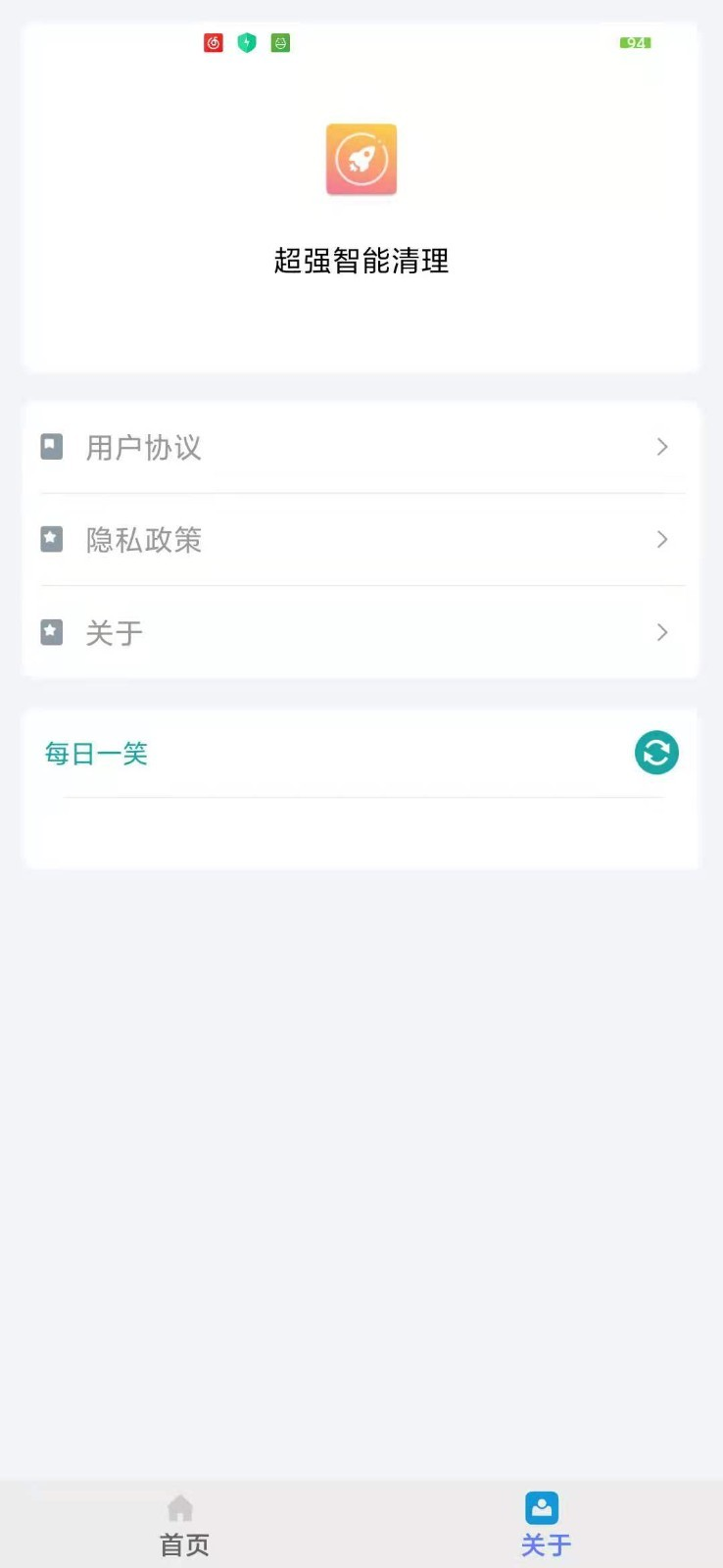
Task: Tap the bookmark icon beside 用户协议
Action: click(51, 447)
